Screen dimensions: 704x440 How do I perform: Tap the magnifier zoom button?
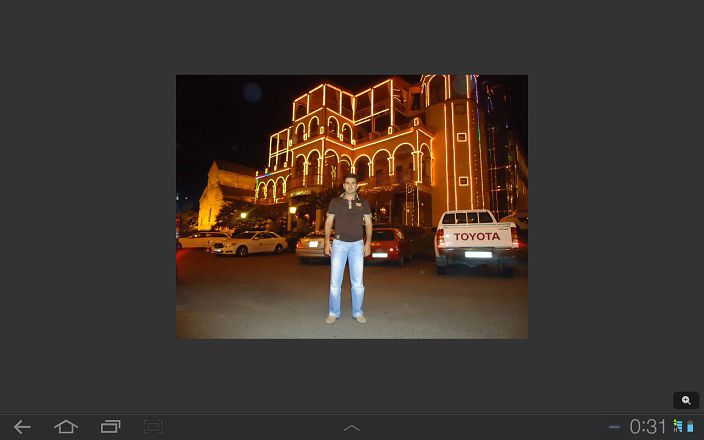tap(686, 400)
